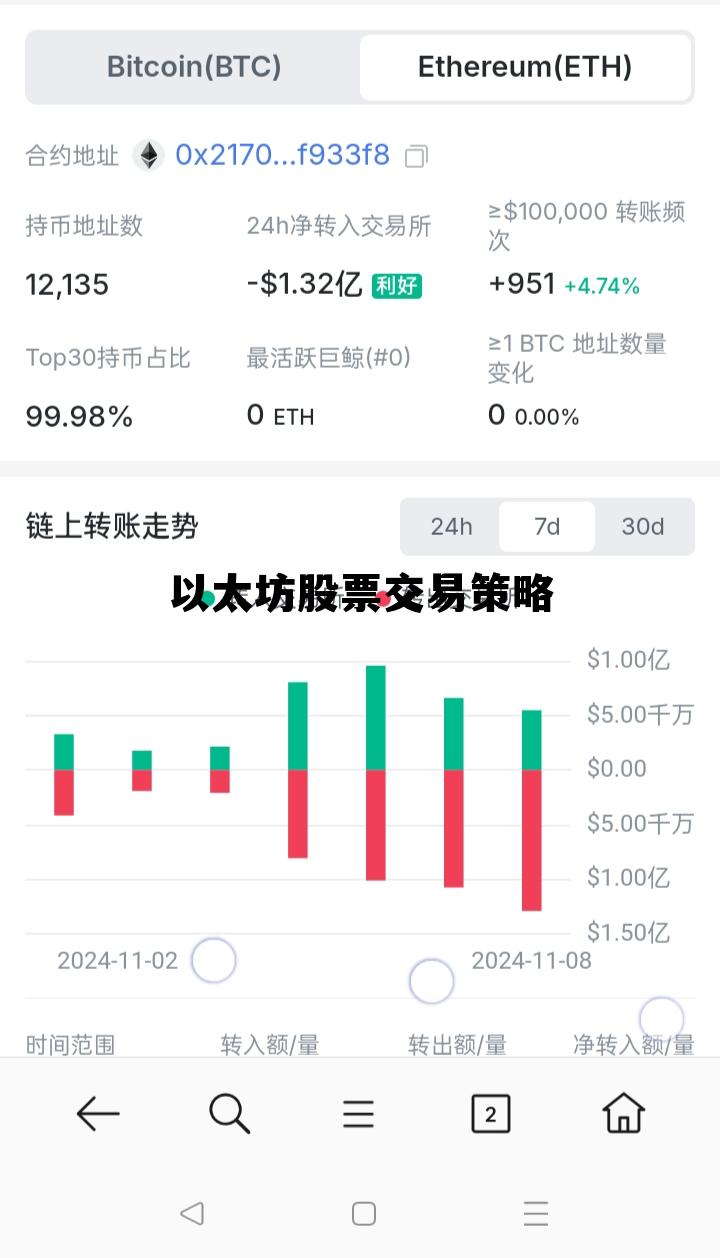
Task: Tap the circular slider handle below the chart
Action: 212,960
